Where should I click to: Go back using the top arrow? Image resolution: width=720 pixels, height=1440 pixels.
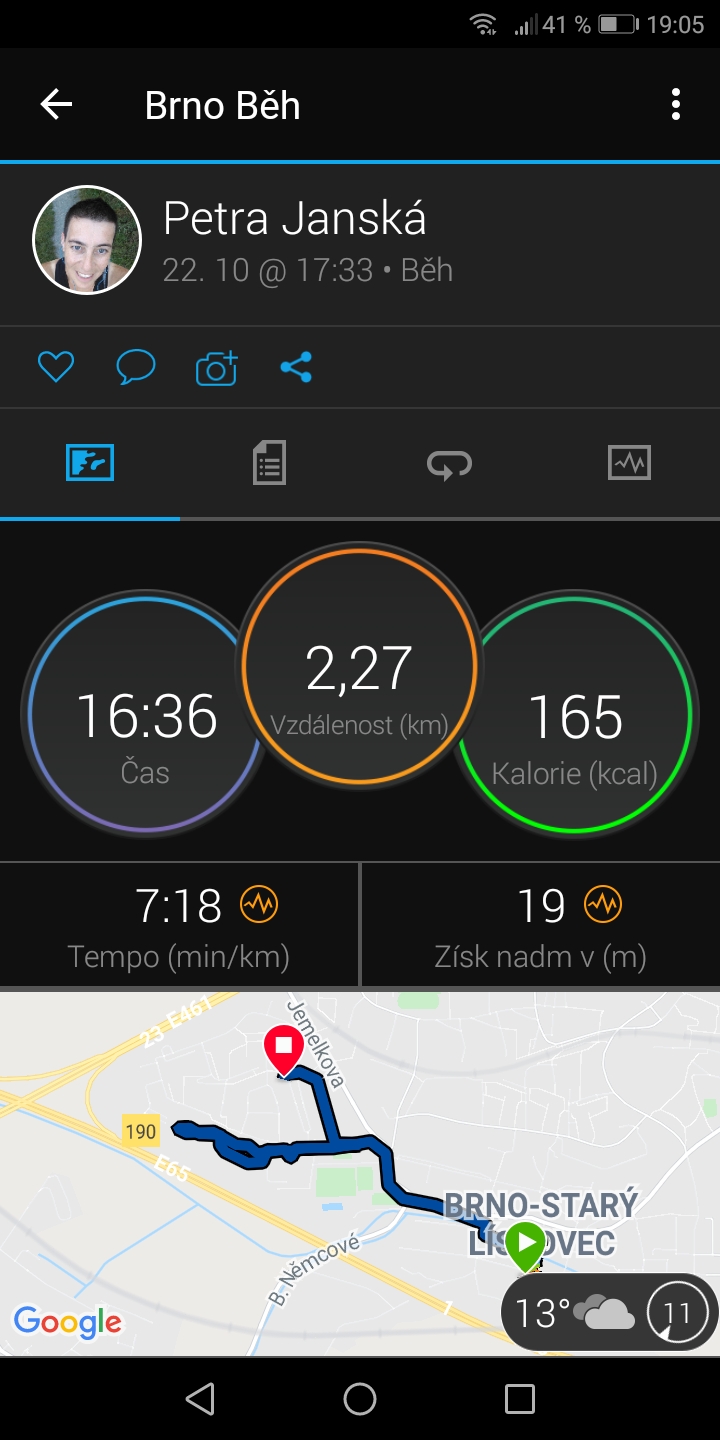pyautogui.click(x=56, y=105)
